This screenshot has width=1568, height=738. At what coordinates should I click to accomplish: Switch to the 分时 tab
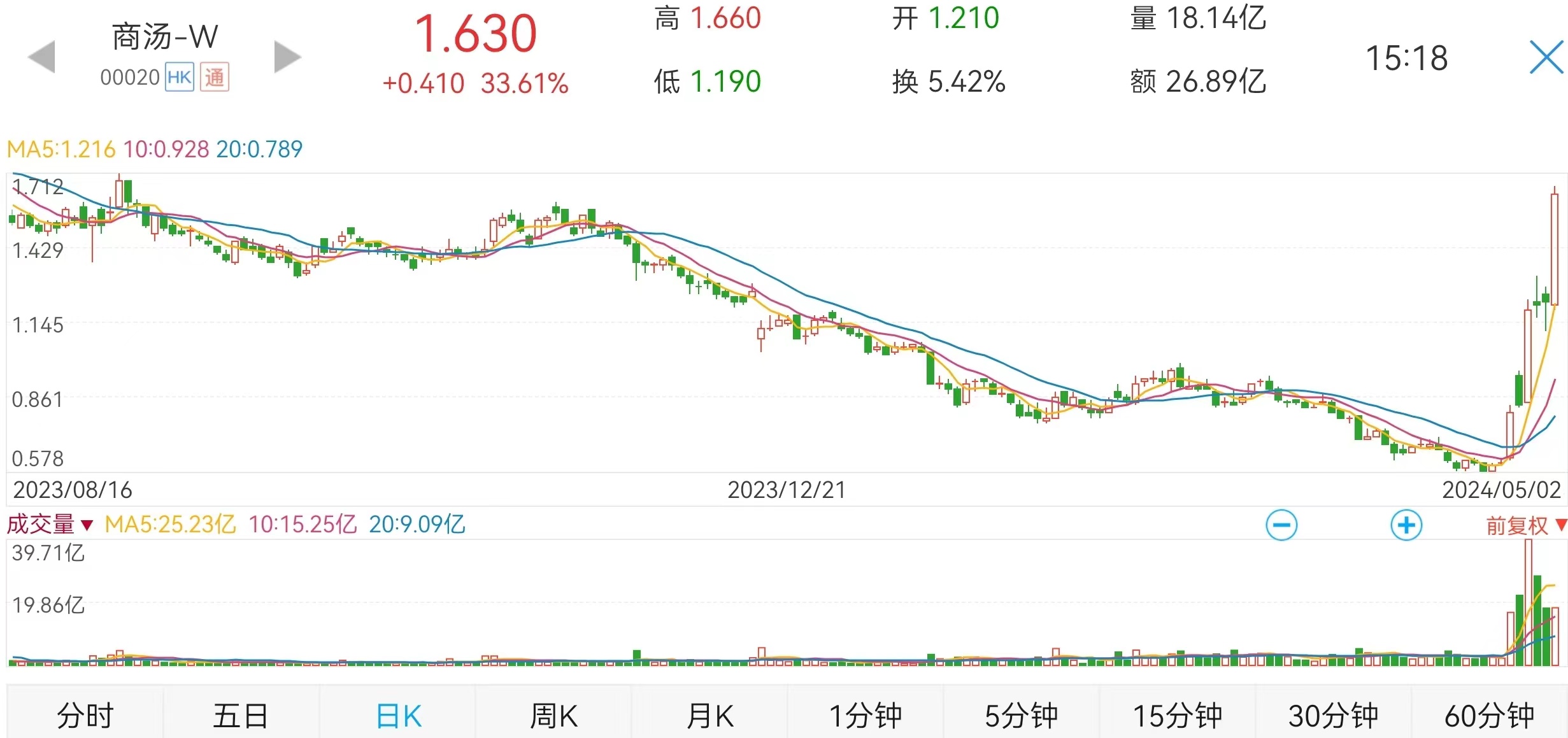[x=85, y=715]
